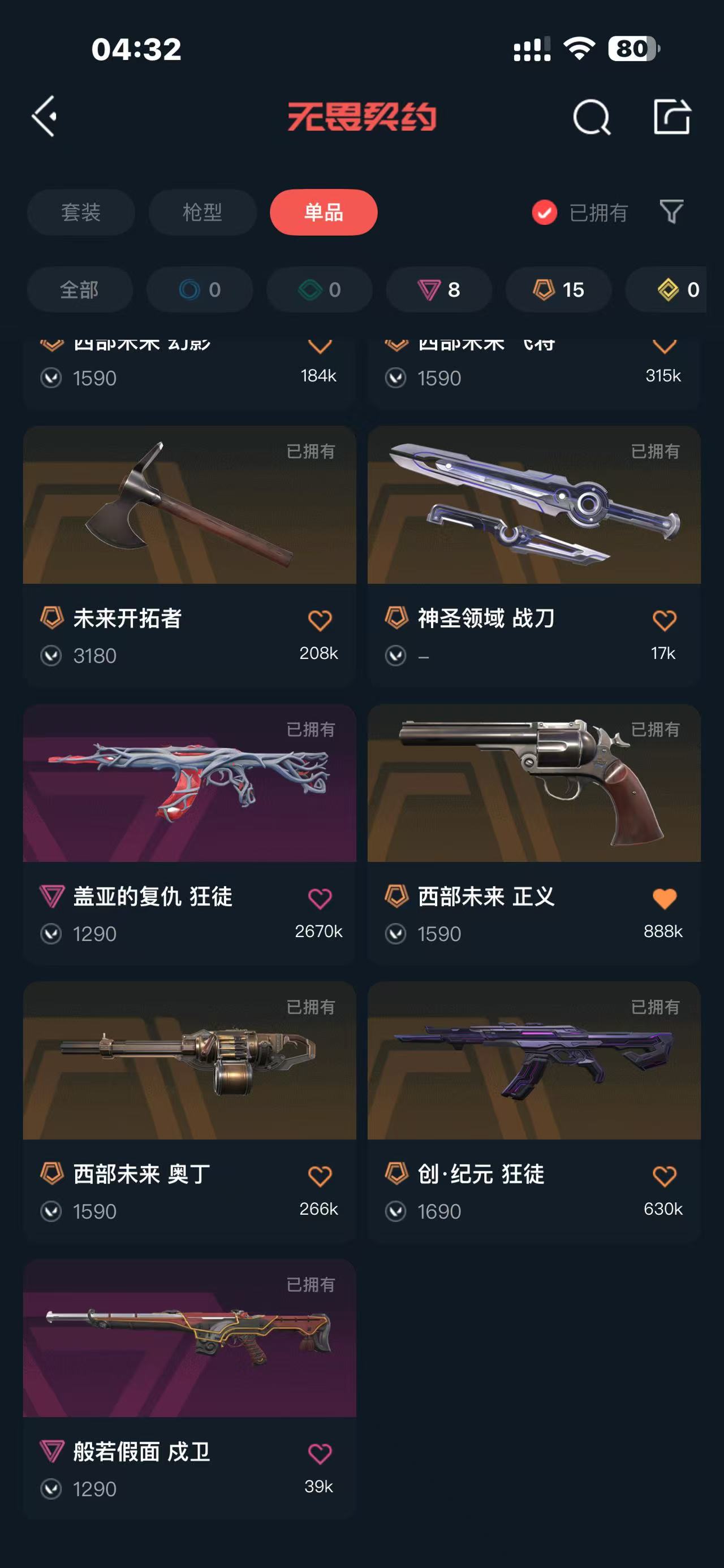Image resolution: width=724 pixels, height=1568 pixels.
Task: Open the 般若假面 戍卫 card
Action: click(x=189, y=1338)
